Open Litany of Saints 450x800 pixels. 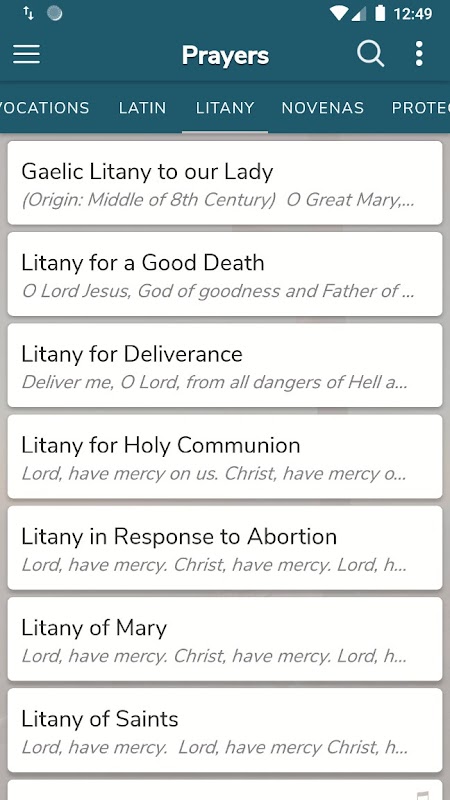pos(225,731)
